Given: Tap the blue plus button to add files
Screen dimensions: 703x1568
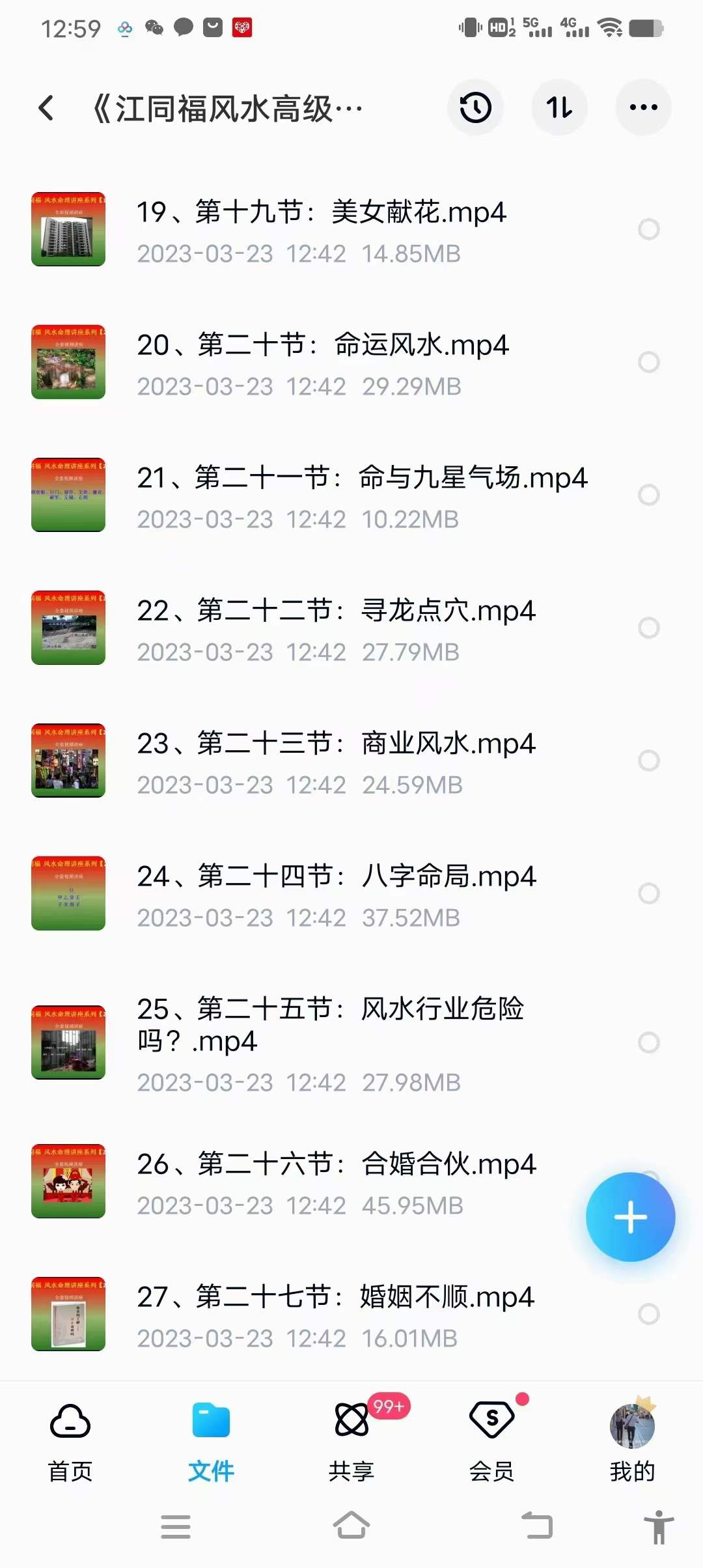Looking at the screenshot, I should click(629, 1216).
